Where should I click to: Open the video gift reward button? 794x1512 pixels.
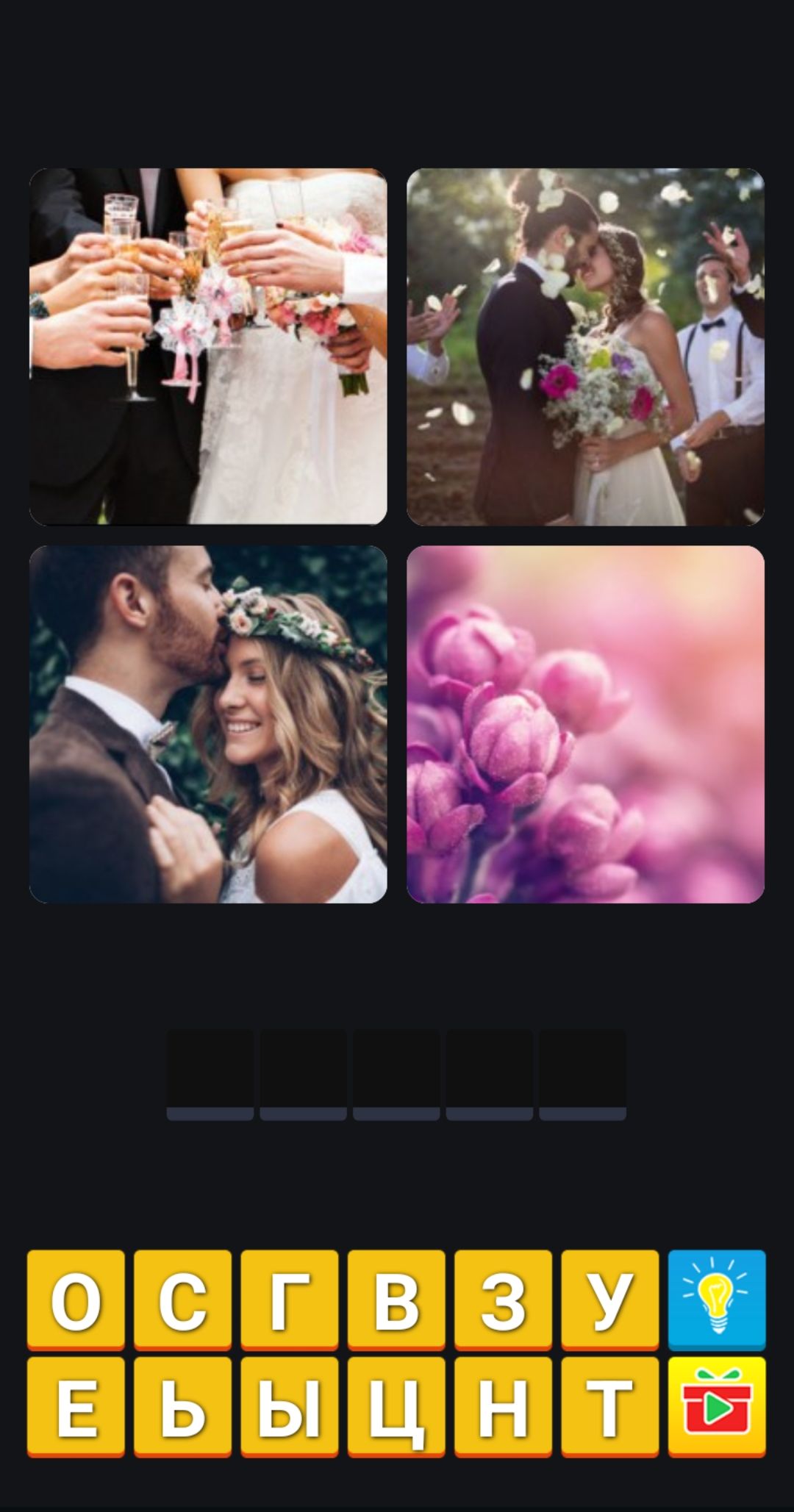[716, 1406]
